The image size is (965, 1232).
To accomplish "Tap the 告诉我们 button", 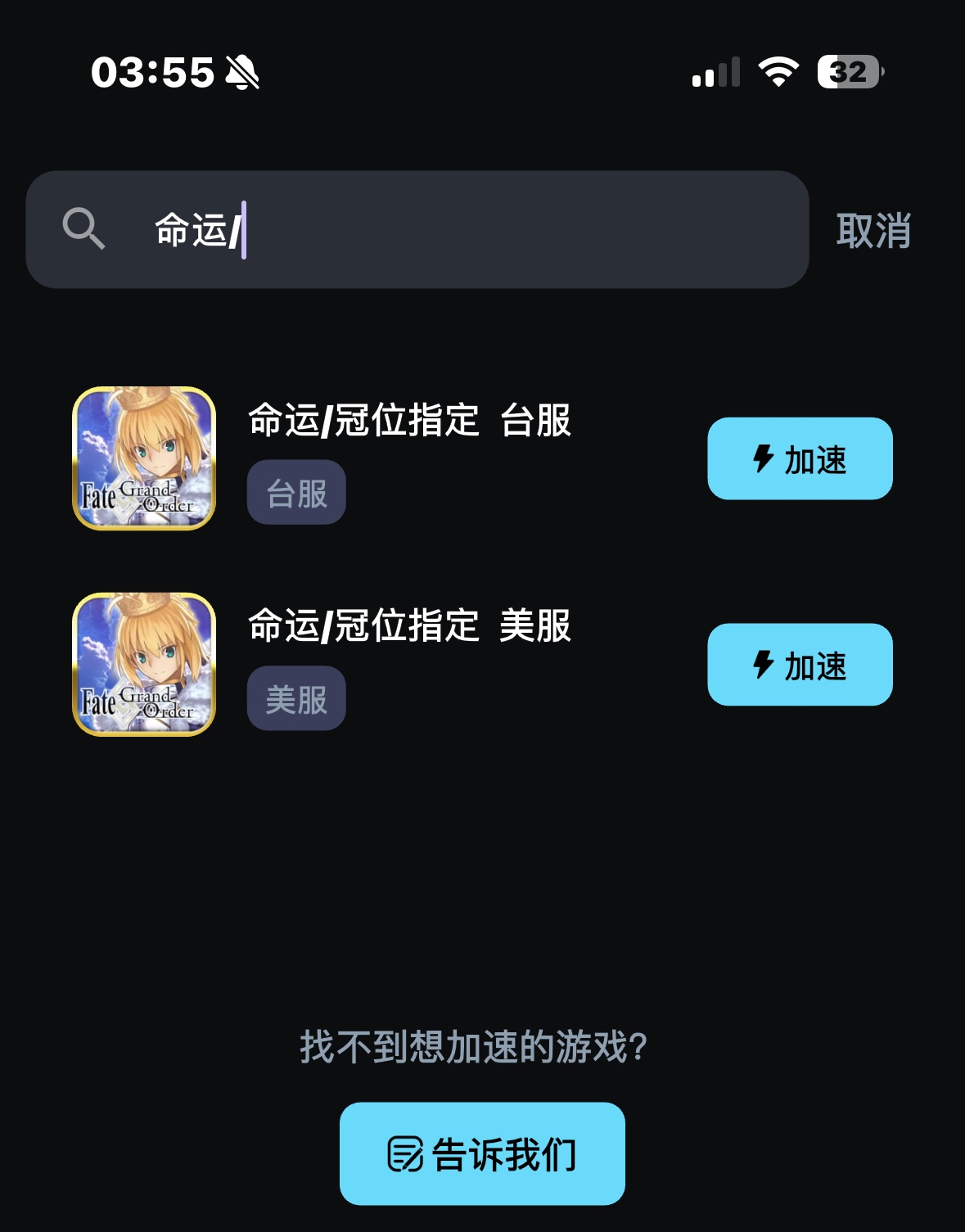I will point(482,1153).
